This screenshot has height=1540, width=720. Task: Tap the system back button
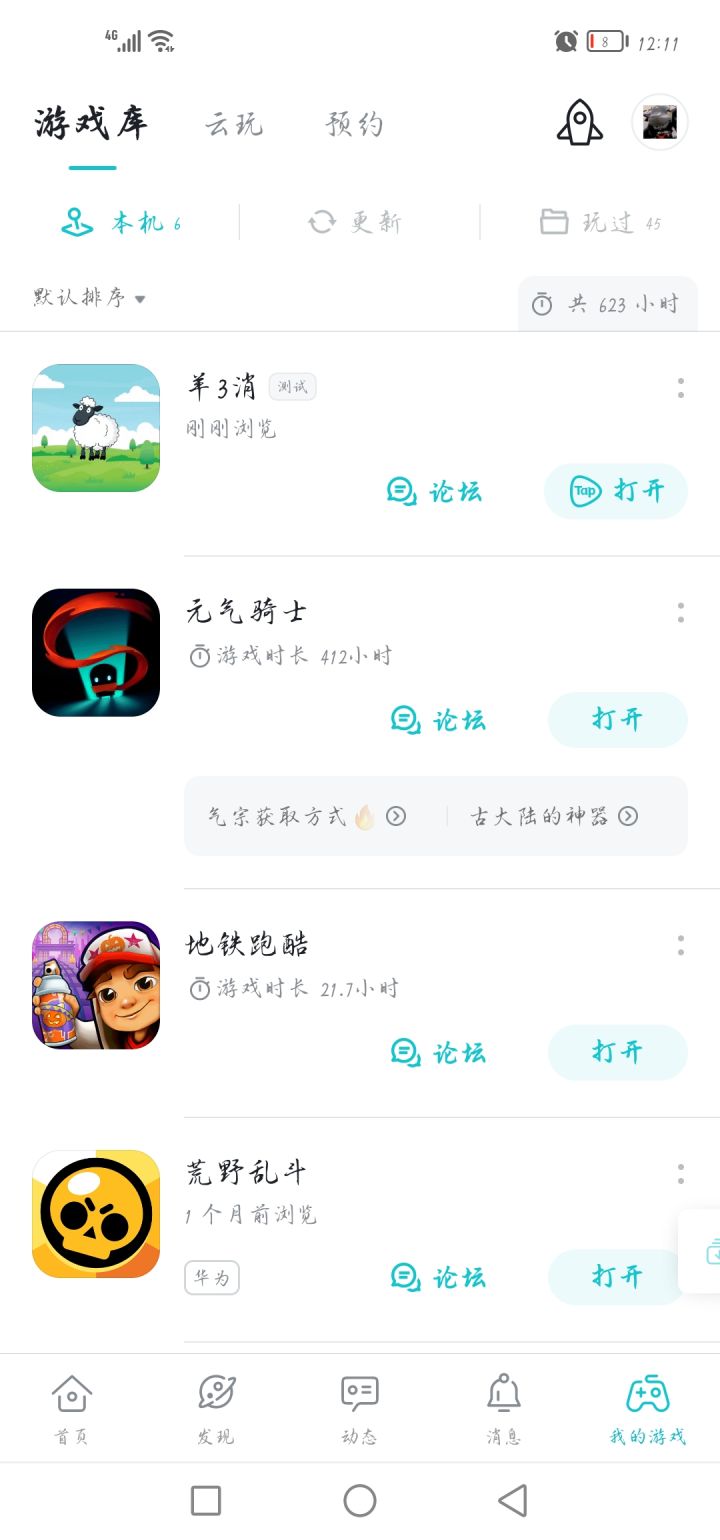point(512,1500)
